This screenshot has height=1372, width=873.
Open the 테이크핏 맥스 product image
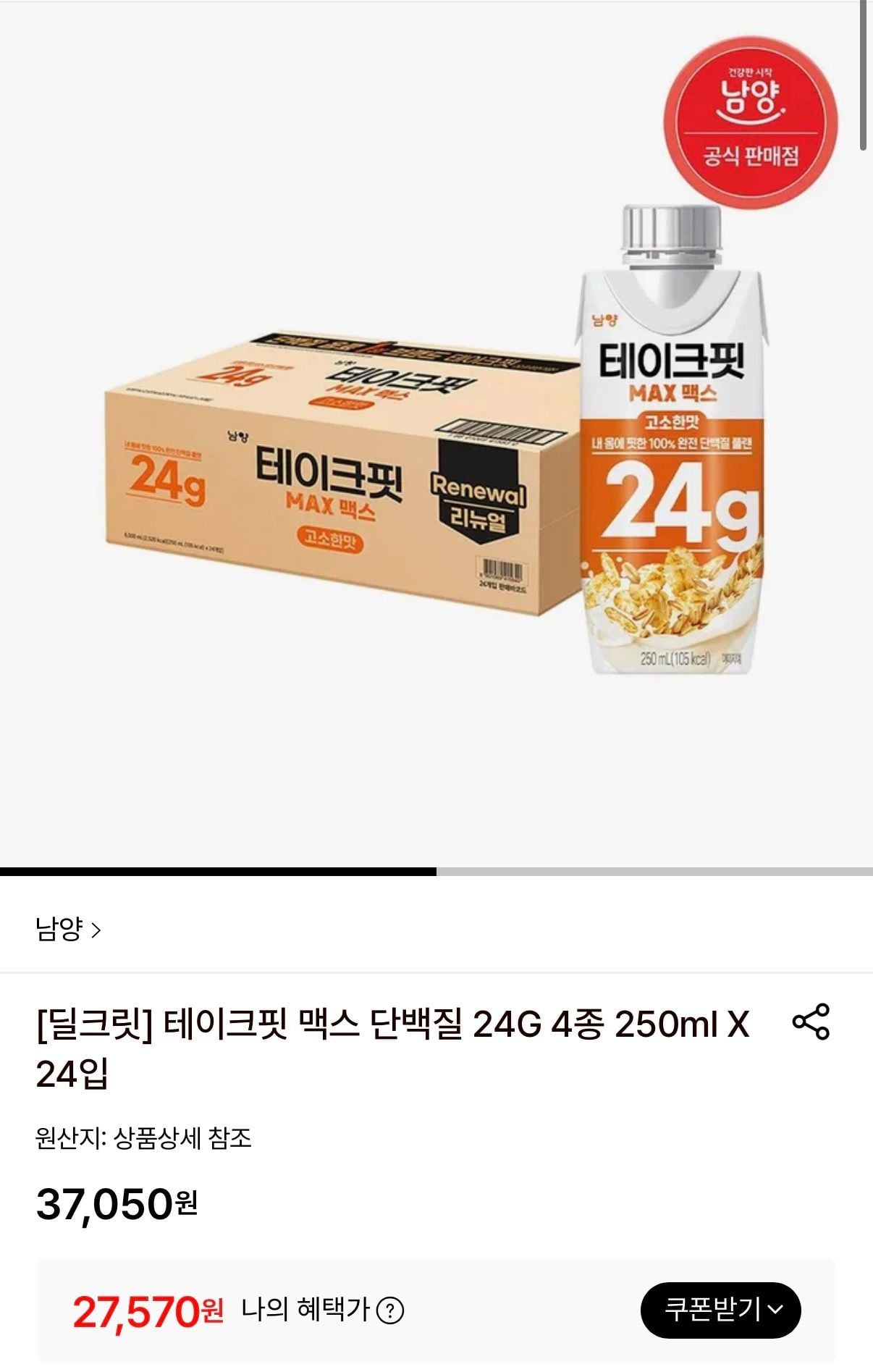[x=436, y=434]
